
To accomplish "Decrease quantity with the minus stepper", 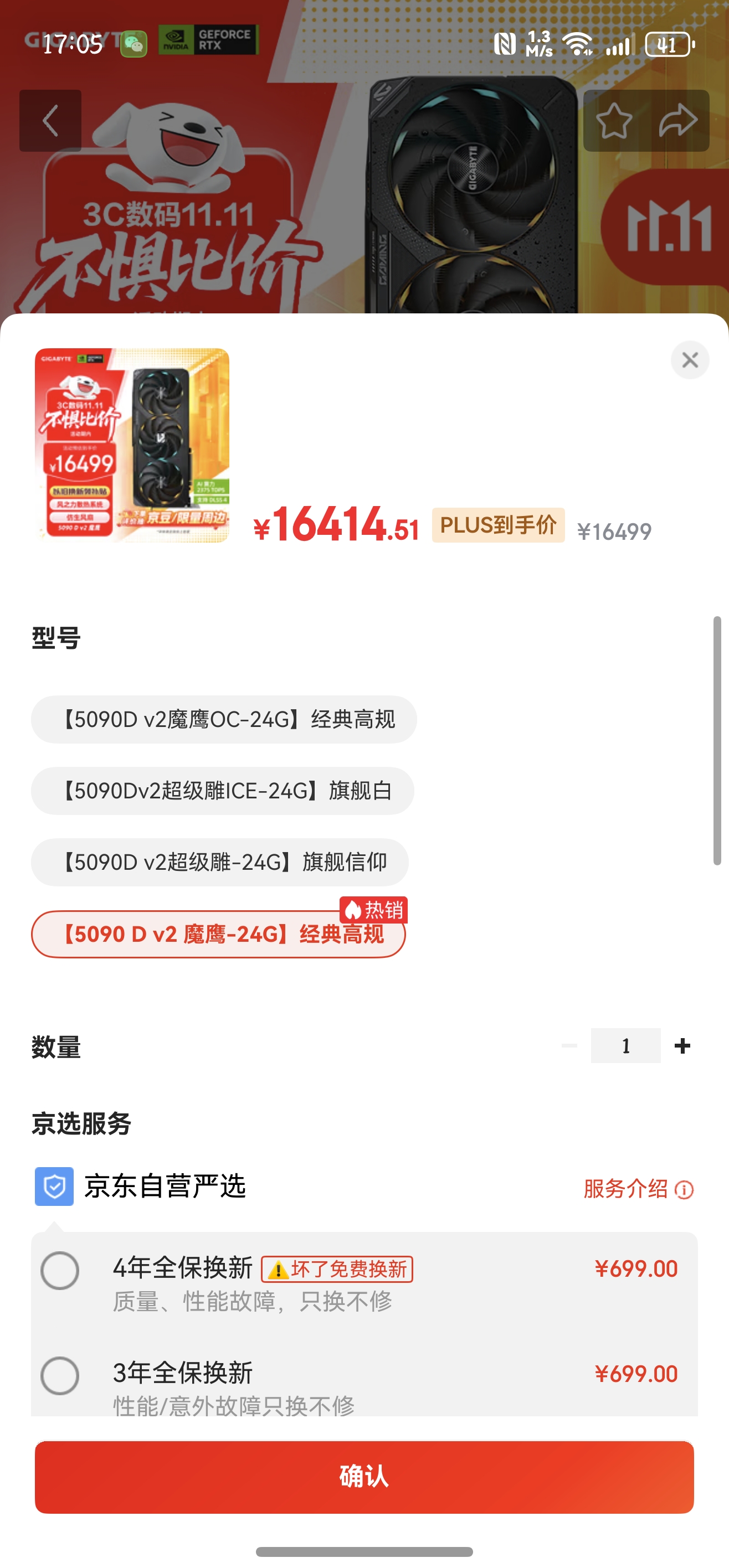I will click(569, 1045).
